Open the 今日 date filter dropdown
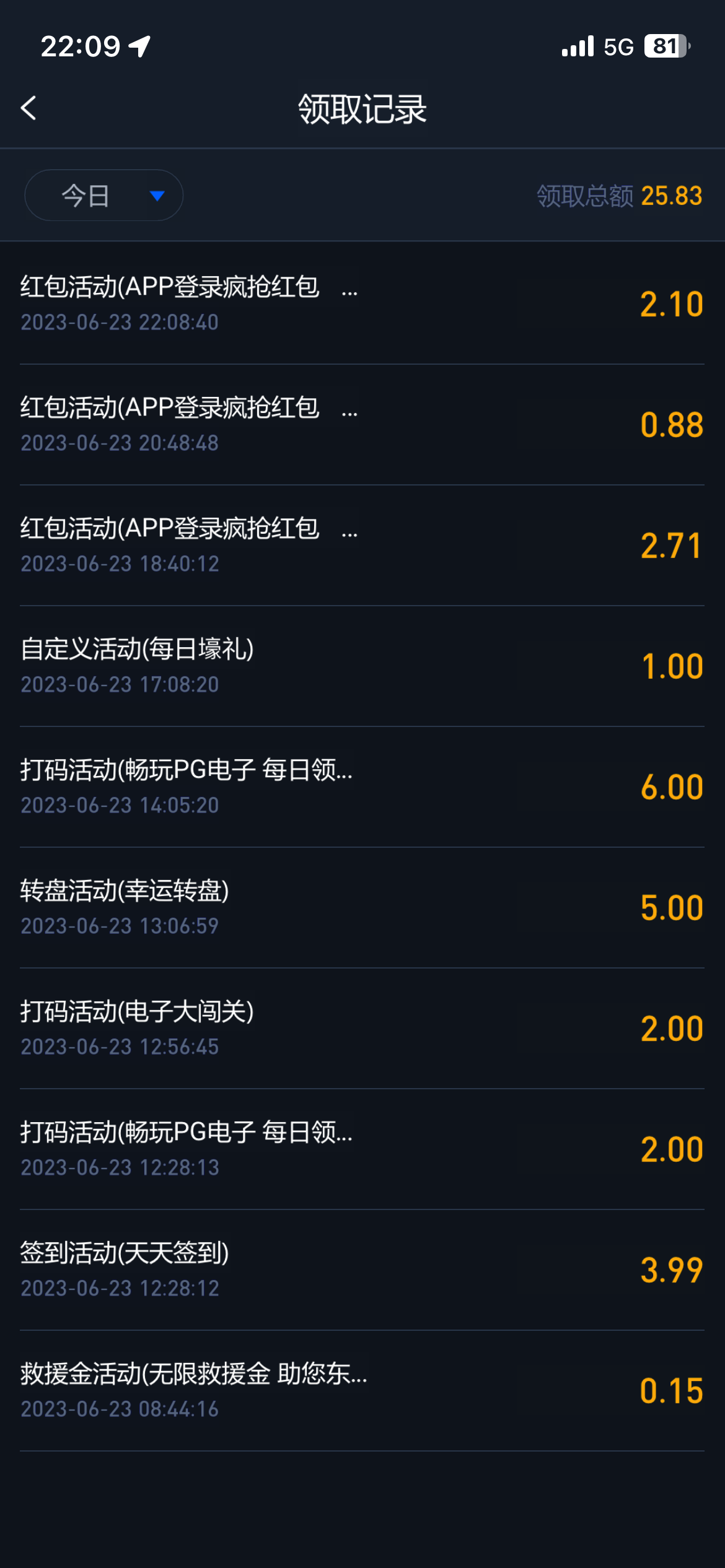 103,196
